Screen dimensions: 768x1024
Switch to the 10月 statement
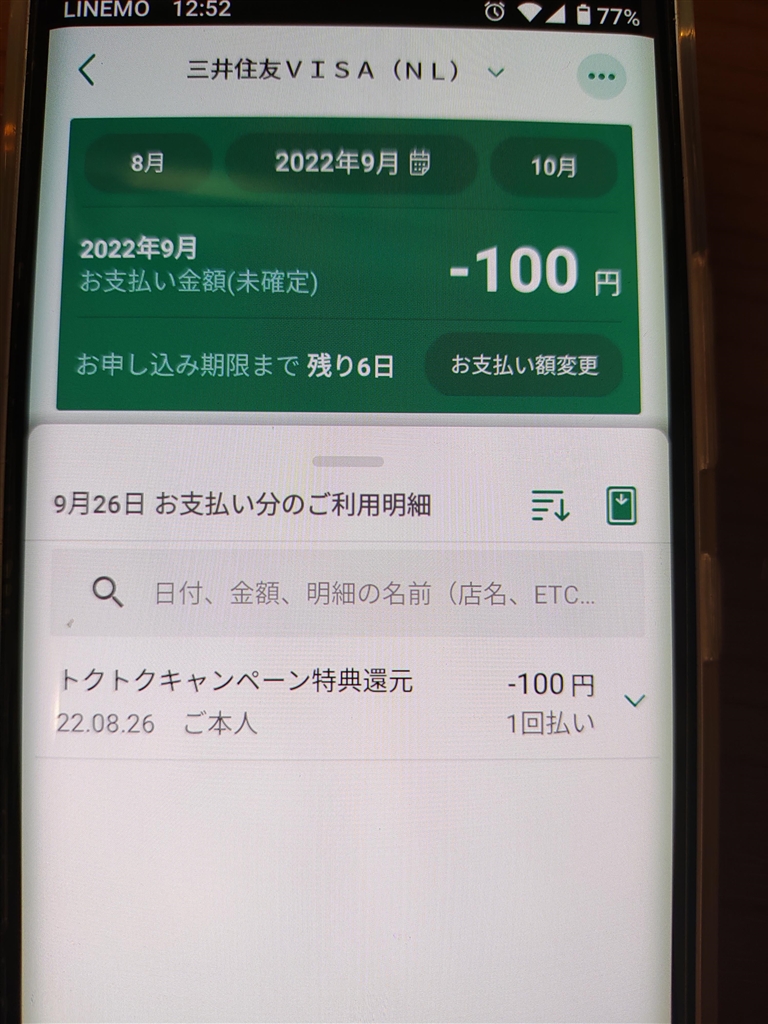[x=553, y=166]
